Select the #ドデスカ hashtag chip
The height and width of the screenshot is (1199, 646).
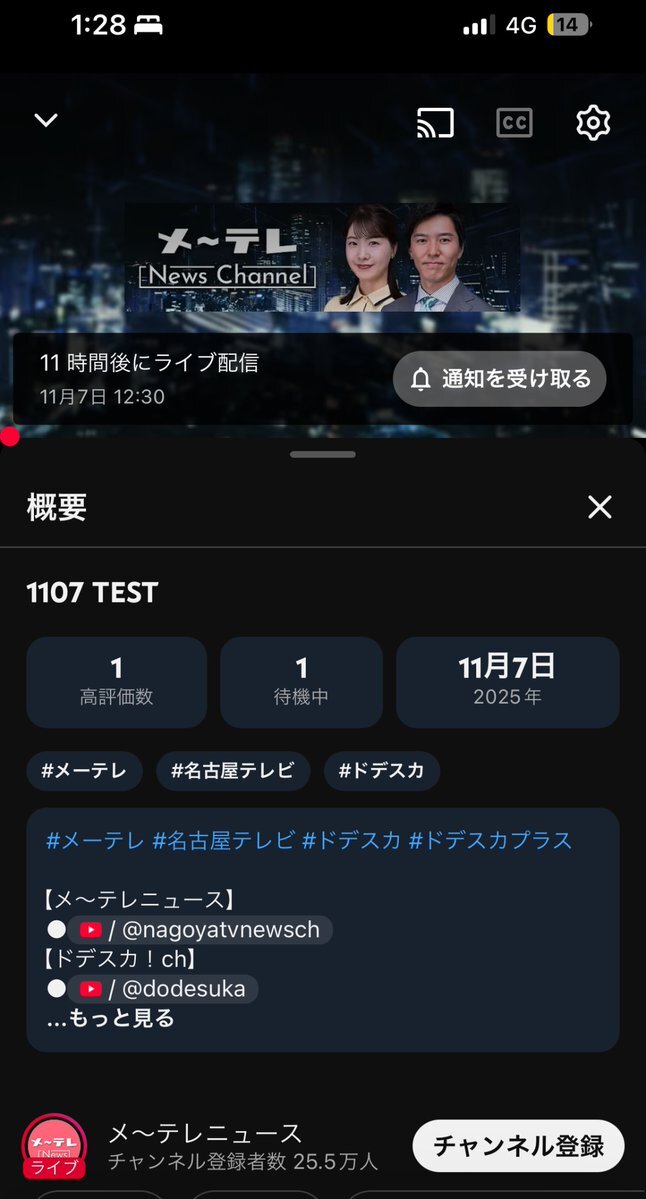point(381,771)
